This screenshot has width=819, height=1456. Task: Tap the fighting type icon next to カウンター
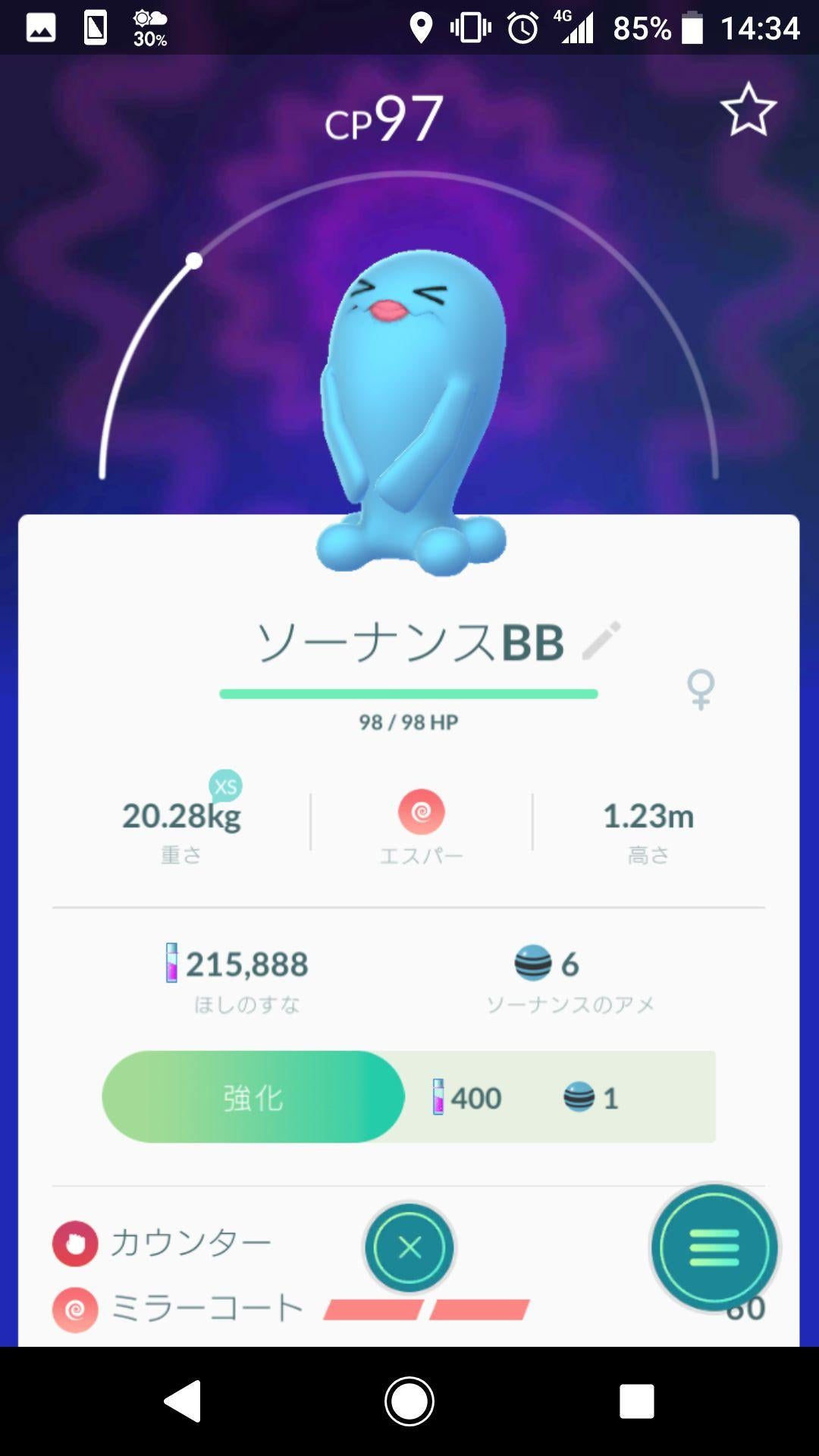74,1241
